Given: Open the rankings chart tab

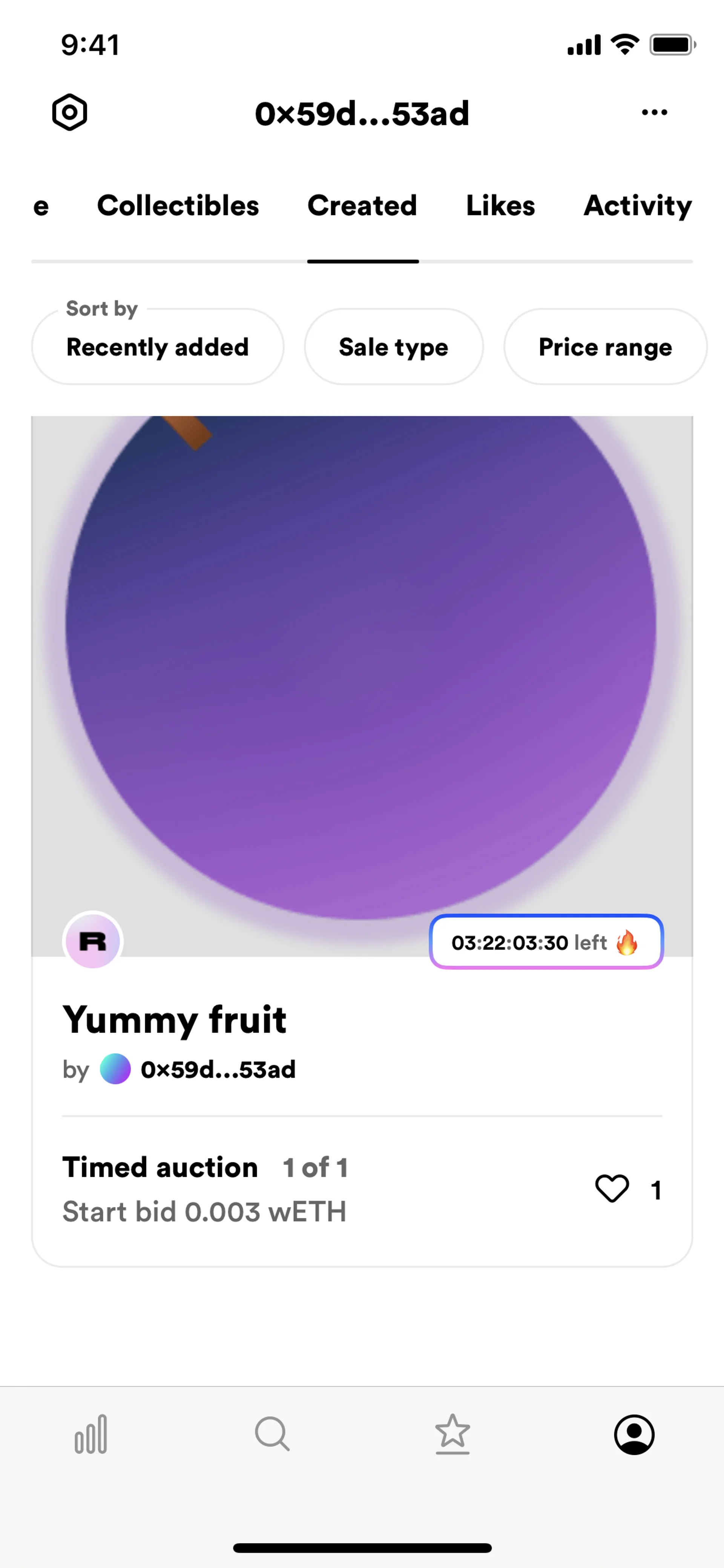Looking at the screenshot, I should 90,1435.
